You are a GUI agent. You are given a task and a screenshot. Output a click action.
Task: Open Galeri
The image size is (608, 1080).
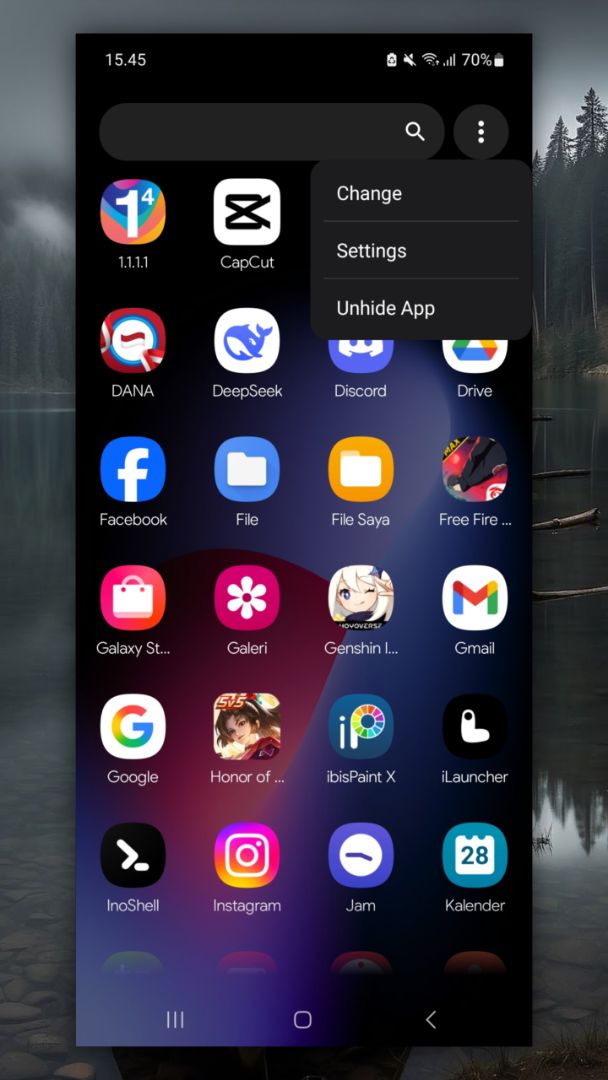(247, 599)
